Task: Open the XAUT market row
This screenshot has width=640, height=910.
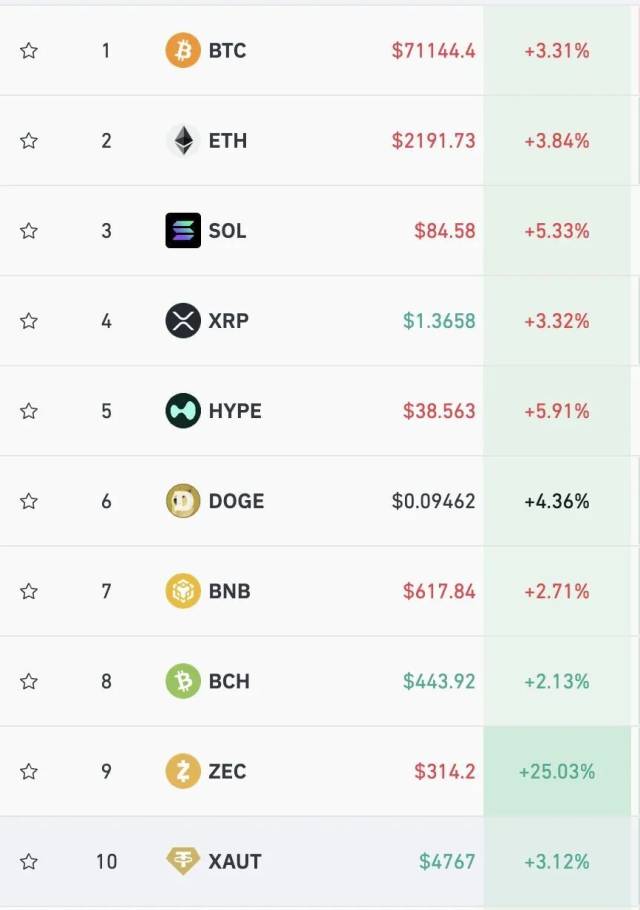Action: coord(234,861)
